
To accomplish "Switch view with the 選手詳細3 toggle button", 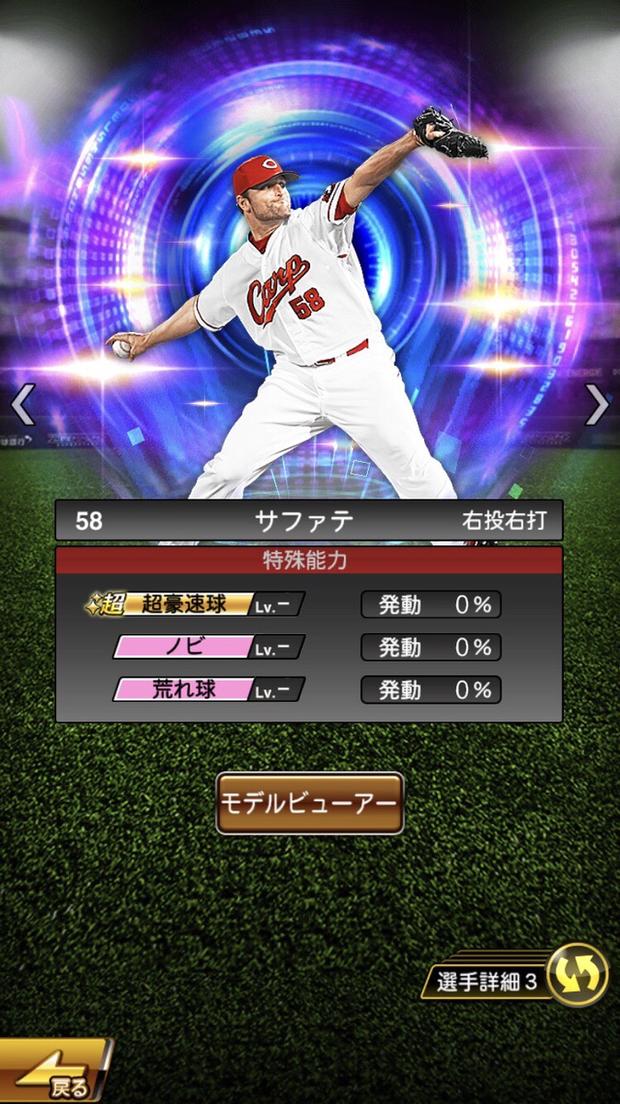I will (x=515, y=974).
